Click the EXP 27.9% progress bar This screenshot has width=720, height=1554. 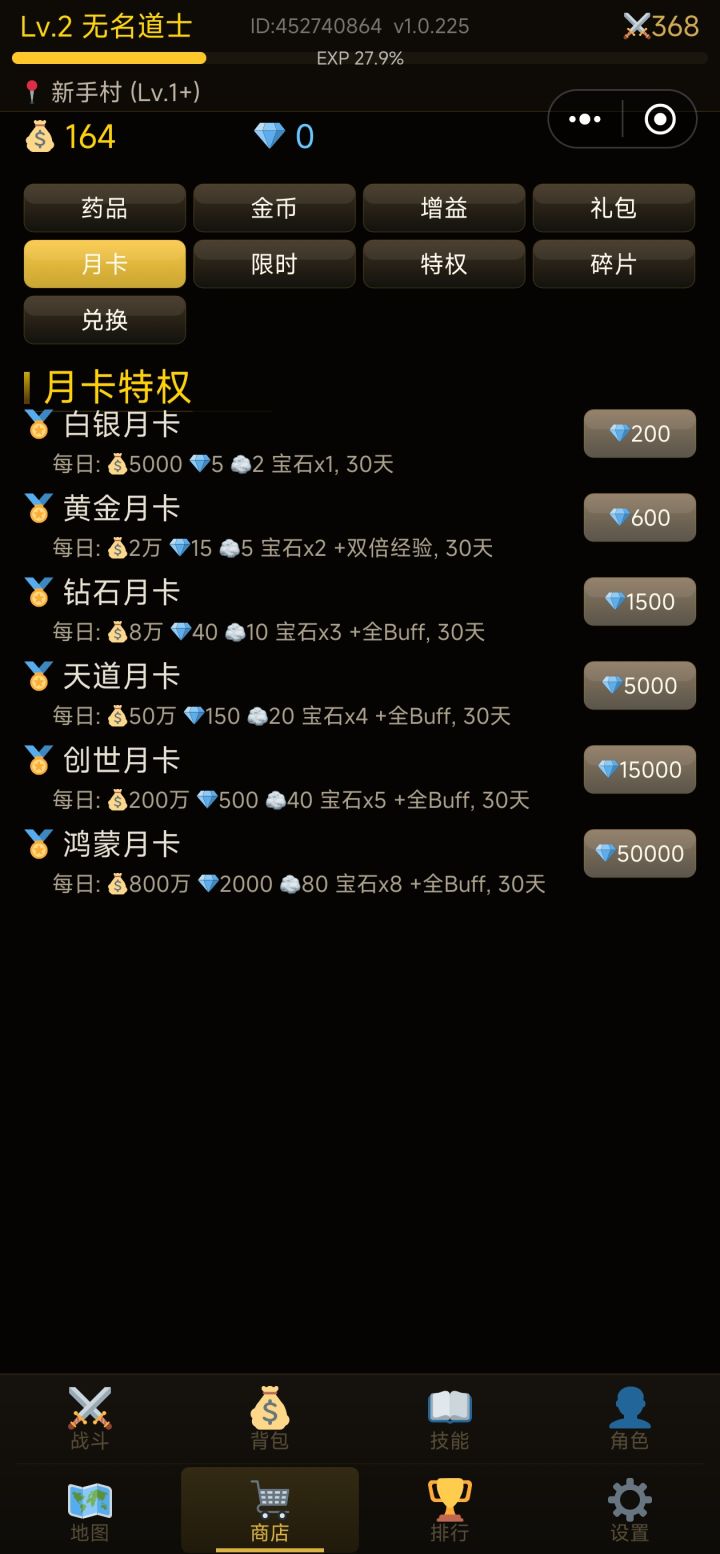pos(360,59)
